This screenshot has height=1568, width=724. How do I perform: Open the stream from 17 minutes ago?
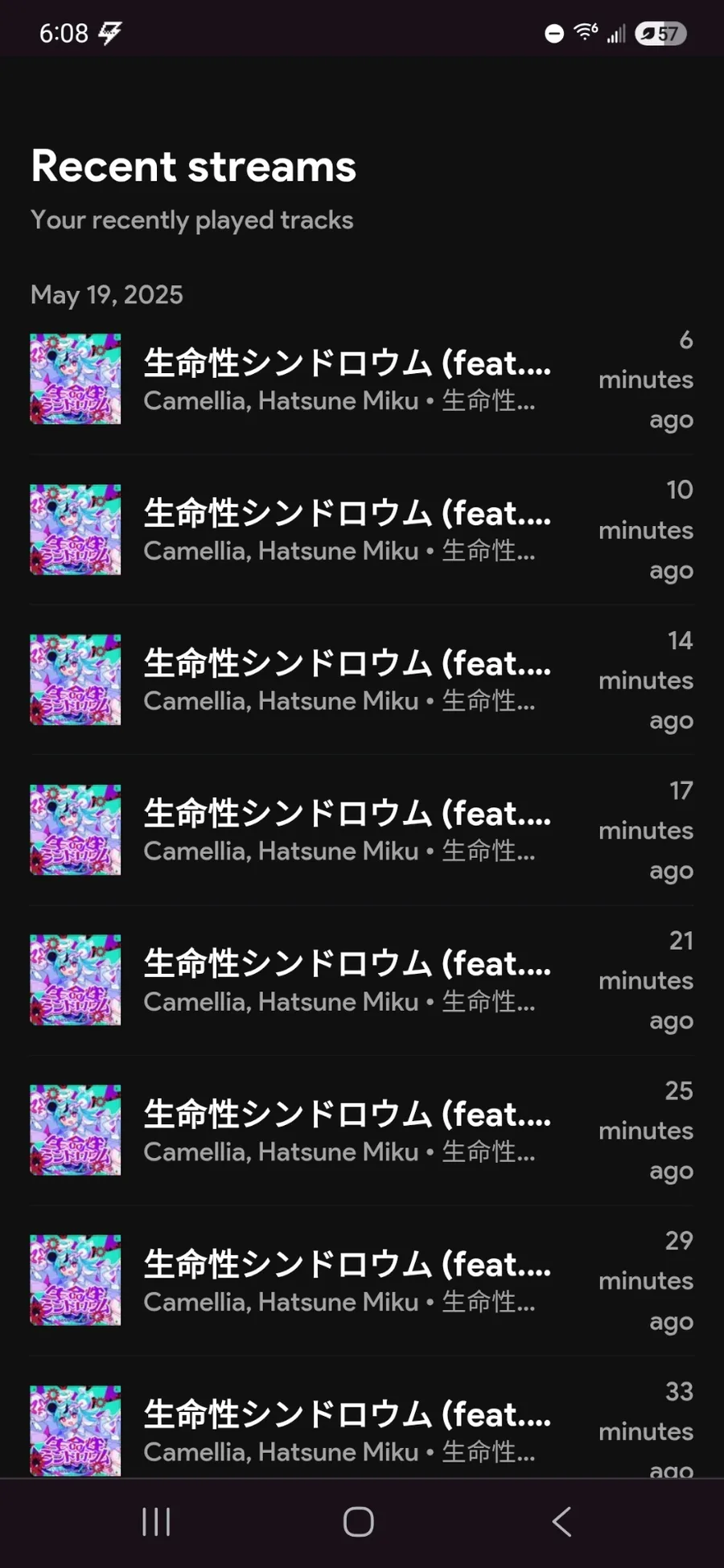point(362,831)
